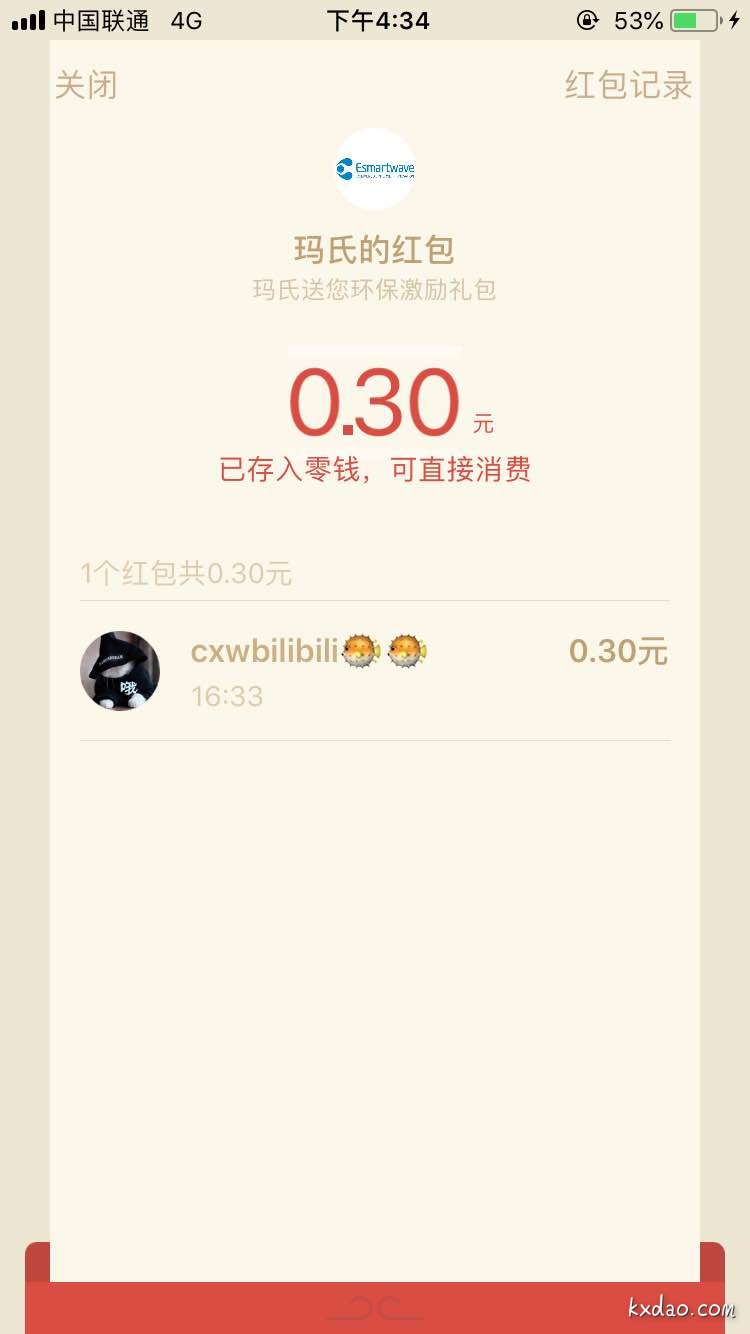Select the 1个红包共0.30元 summary line

tap(185, 573)
